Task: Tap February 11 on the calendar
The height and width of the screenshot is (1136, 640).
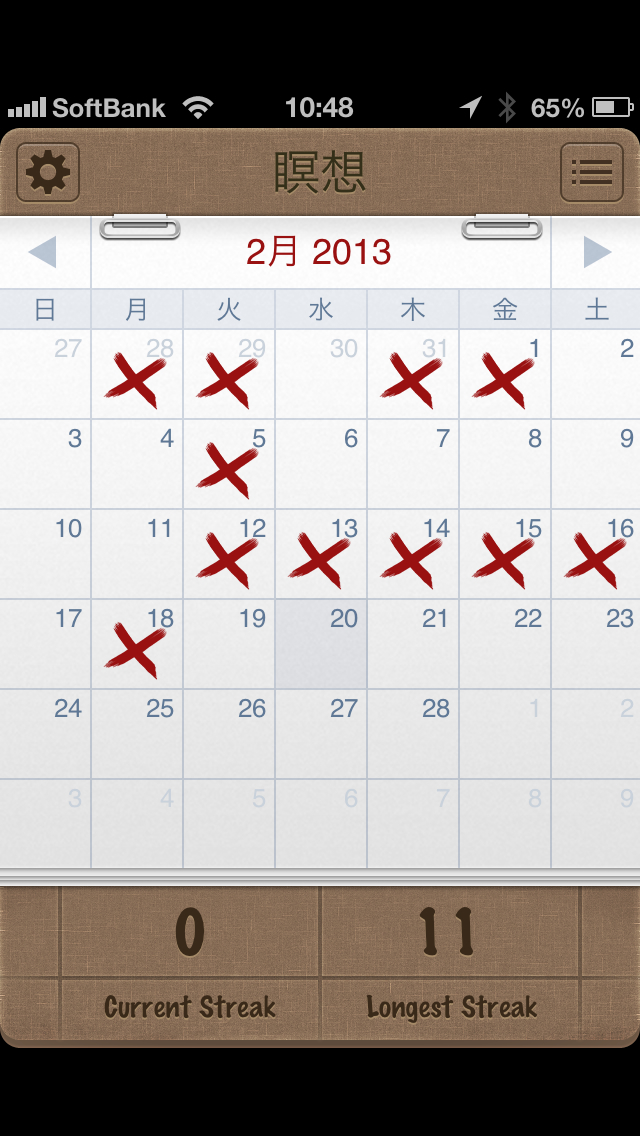Action: pyautogui.click(x=137, y=554)
